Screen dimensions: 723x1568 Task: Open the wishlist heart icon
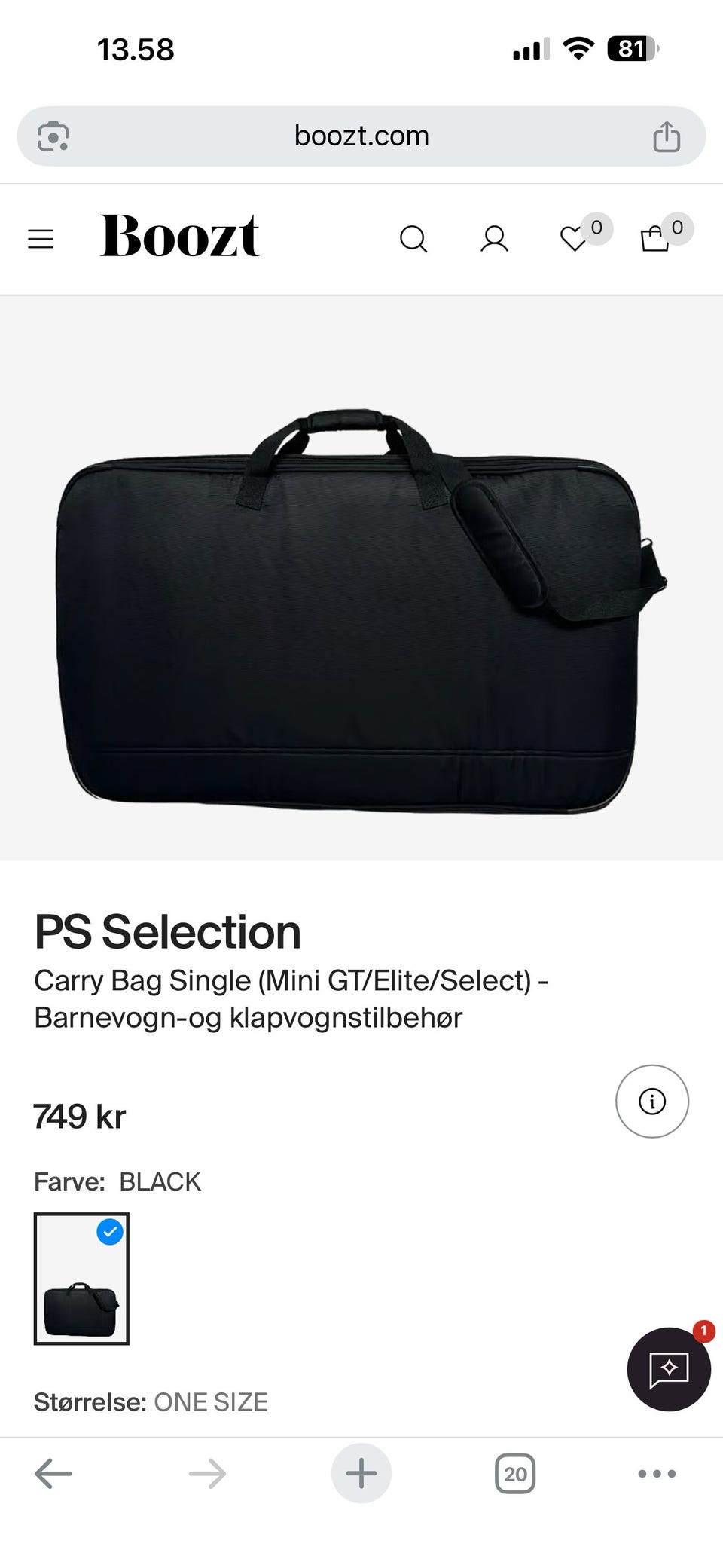point(574,240)
